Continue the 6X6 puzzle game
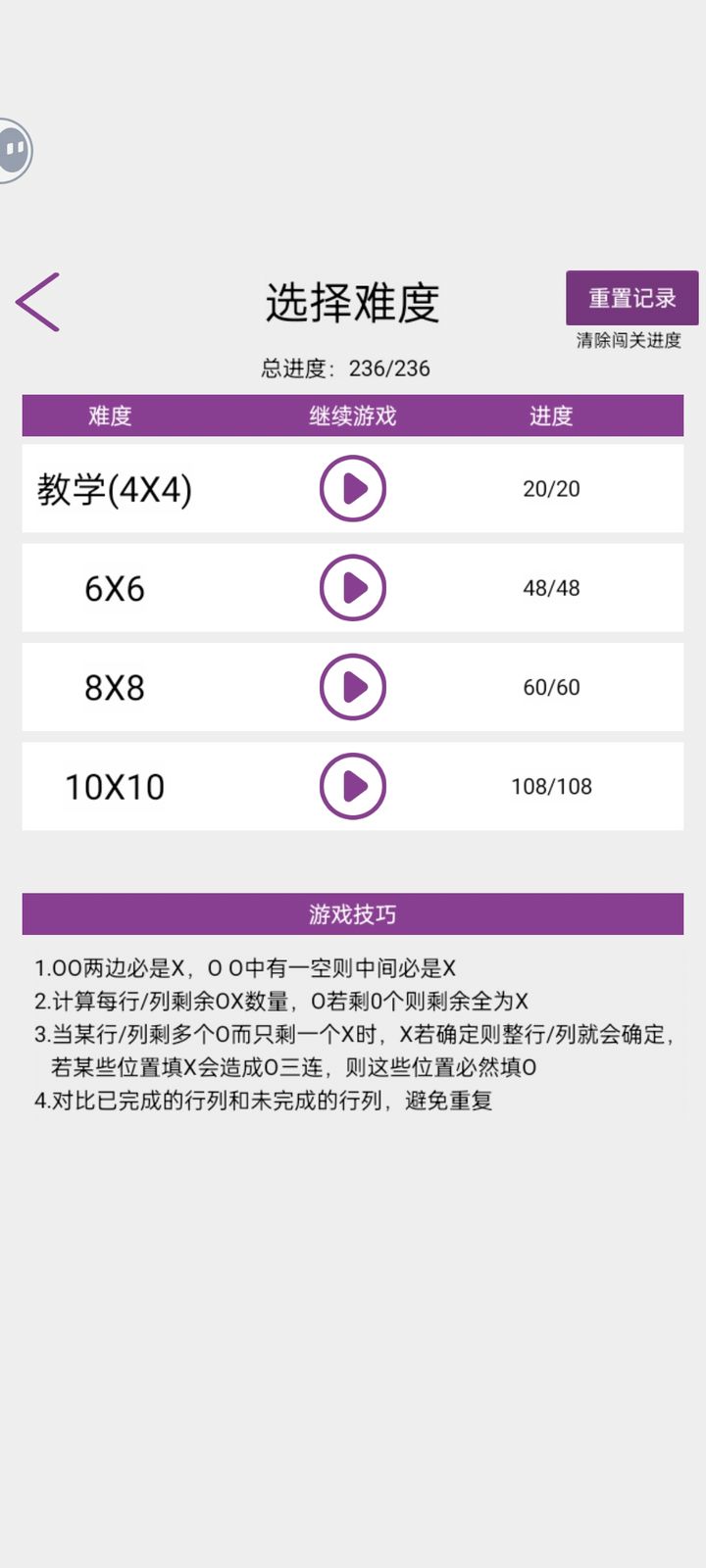The width and height of the screenshot is (706, 1568). (x=352, y=587)
